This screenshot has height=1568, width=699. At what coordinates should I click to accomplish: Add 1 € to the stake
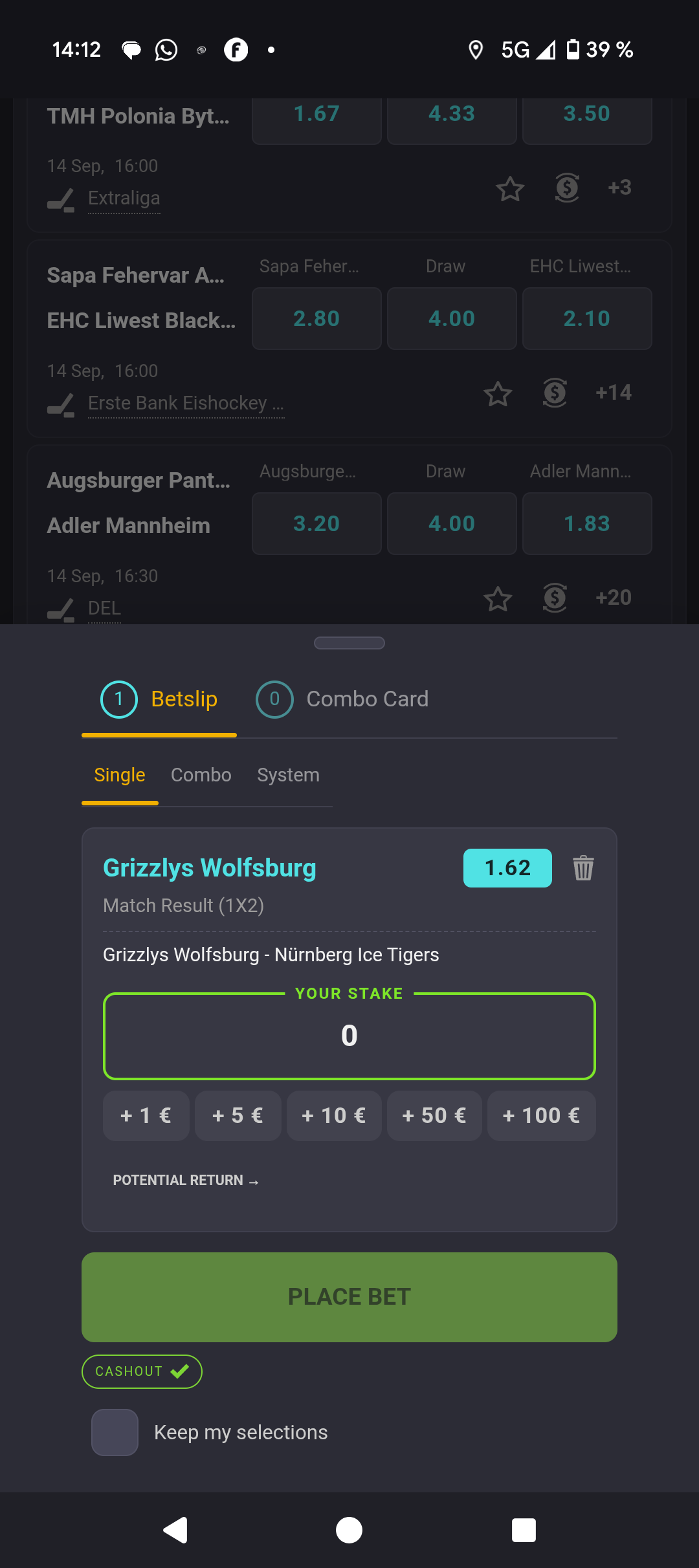pyautogui.click(x=146, y=1116)
